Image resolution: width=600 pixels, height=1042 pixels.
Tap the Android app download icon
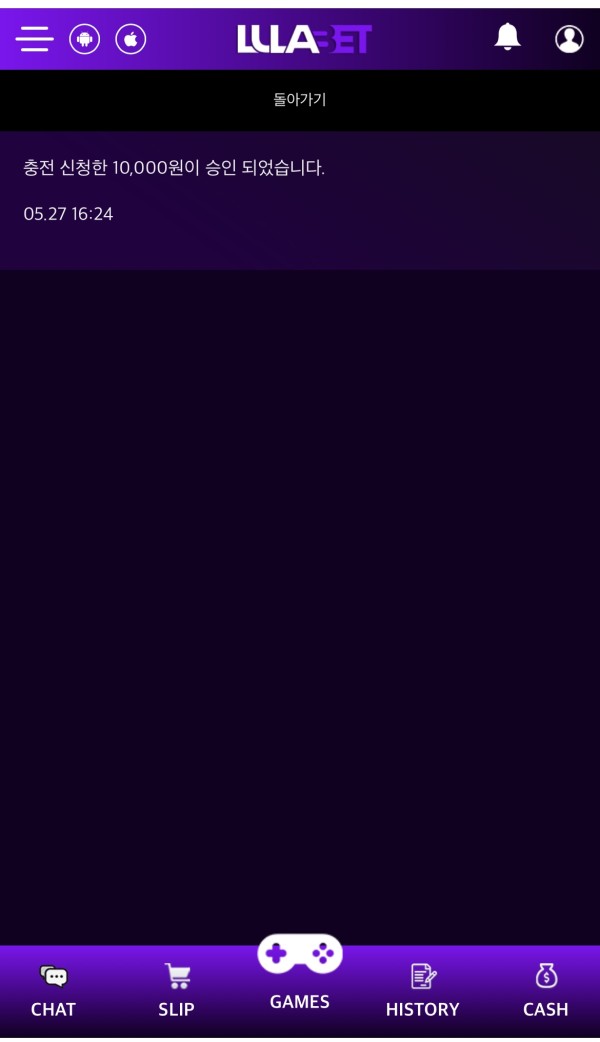(85, 39)
